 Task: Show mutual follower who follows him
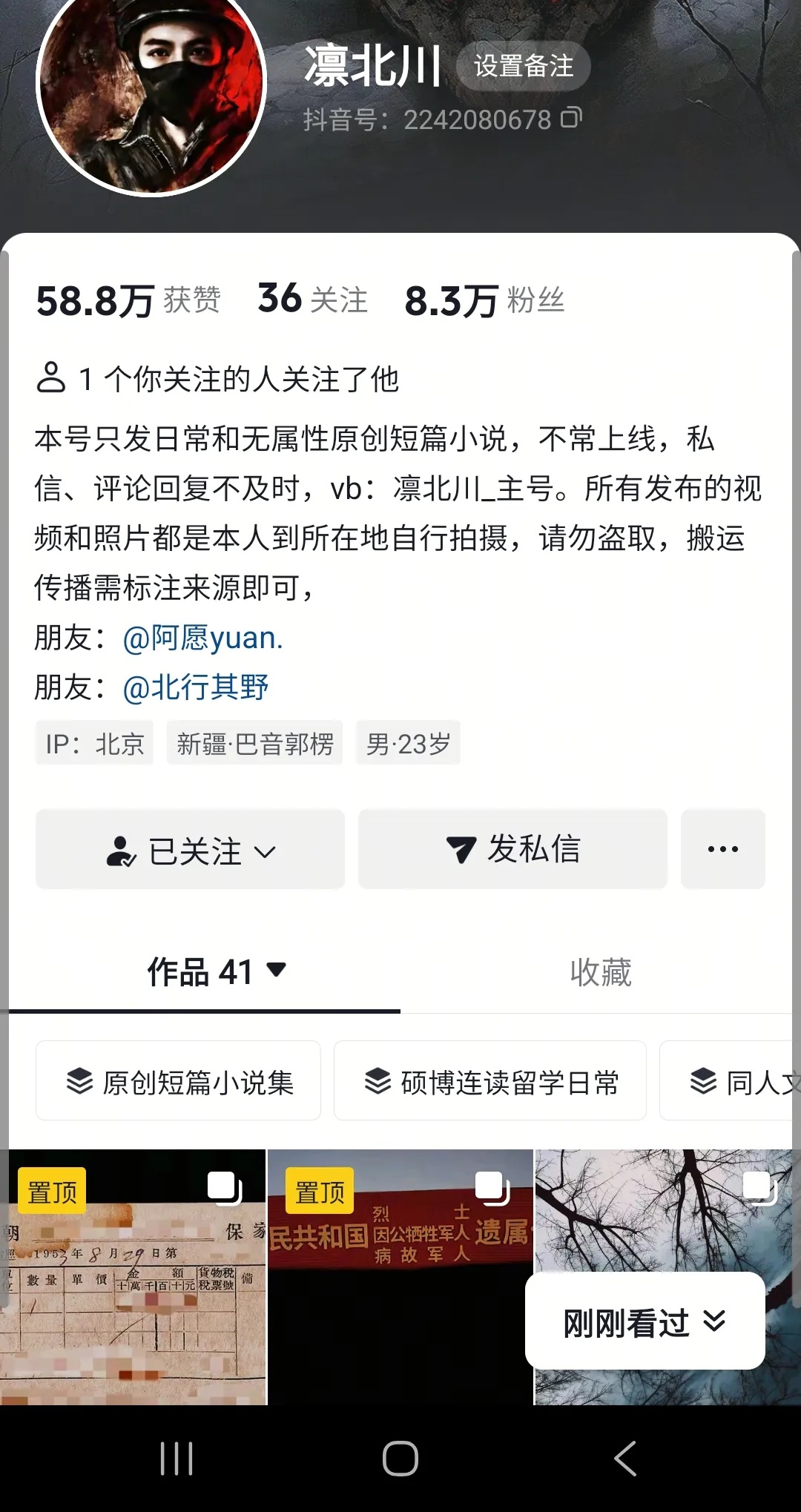(218, 379)
